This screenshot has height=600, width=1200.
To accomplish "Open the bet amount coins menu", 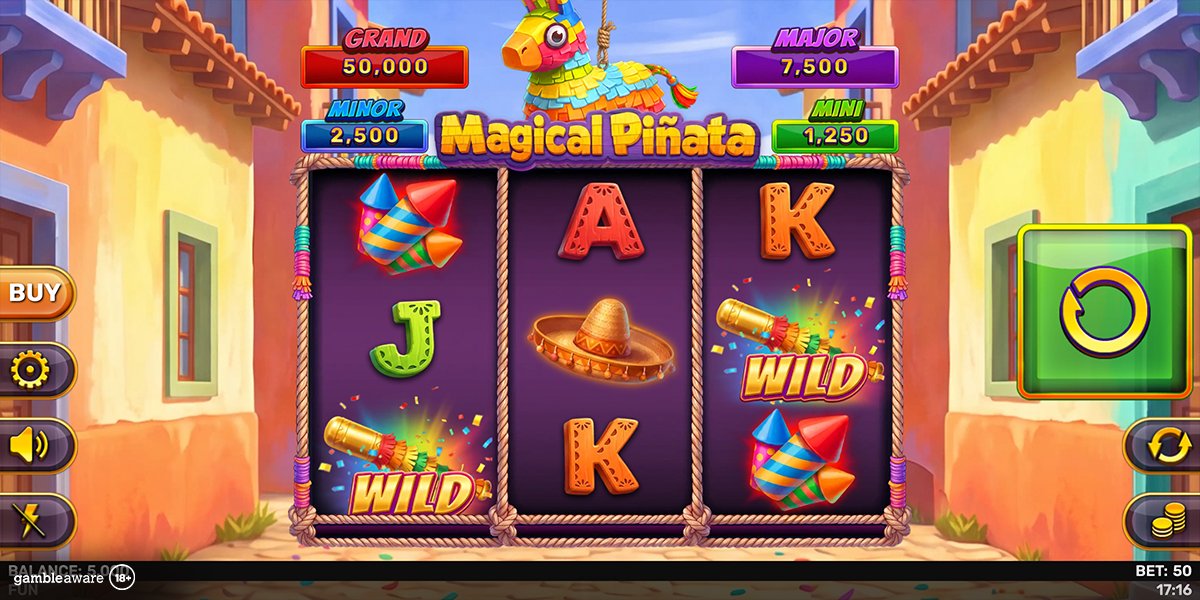I will (1164, 521).
